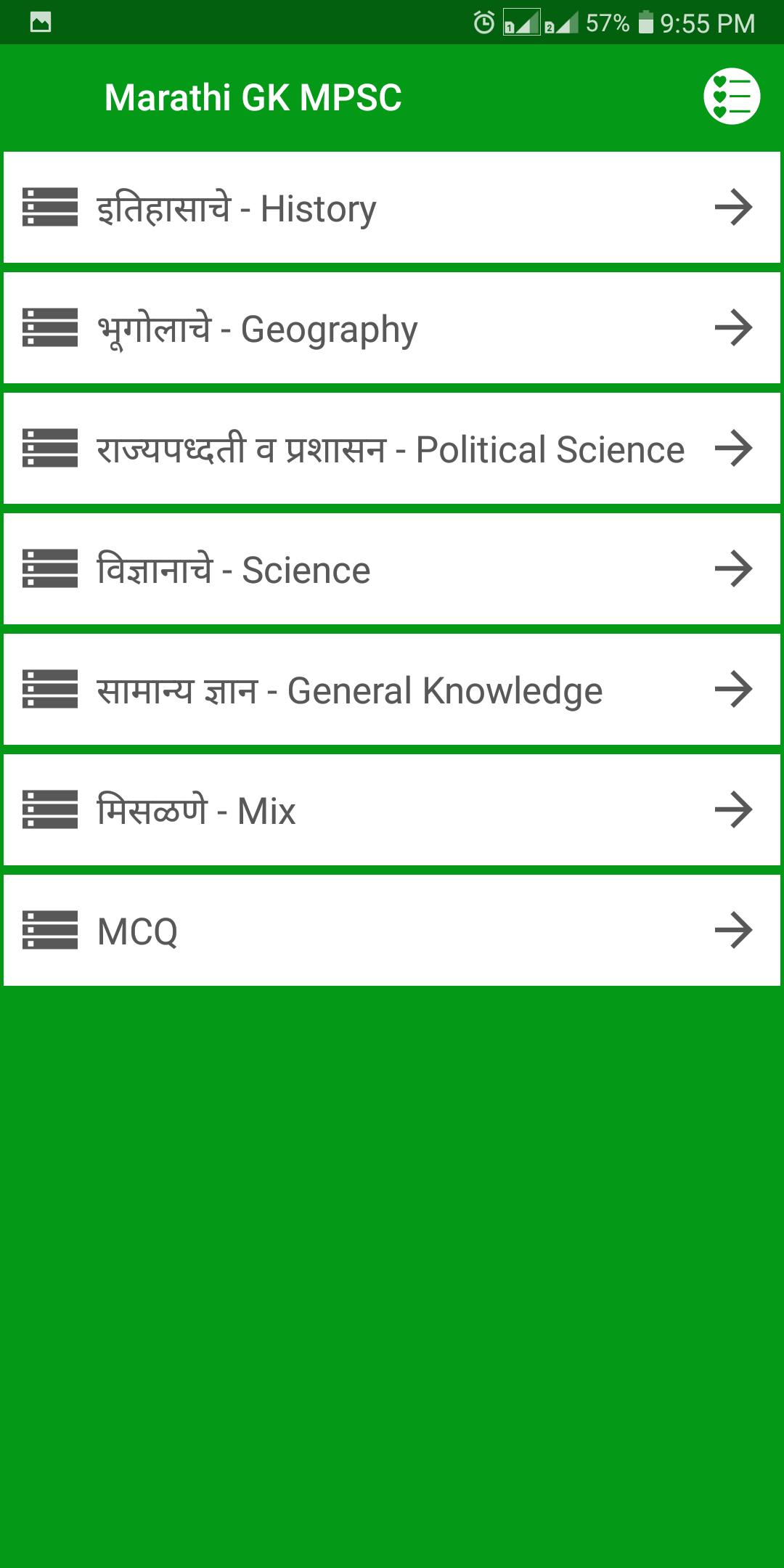Select the Geography category
784x1568 pixels.
392,328
